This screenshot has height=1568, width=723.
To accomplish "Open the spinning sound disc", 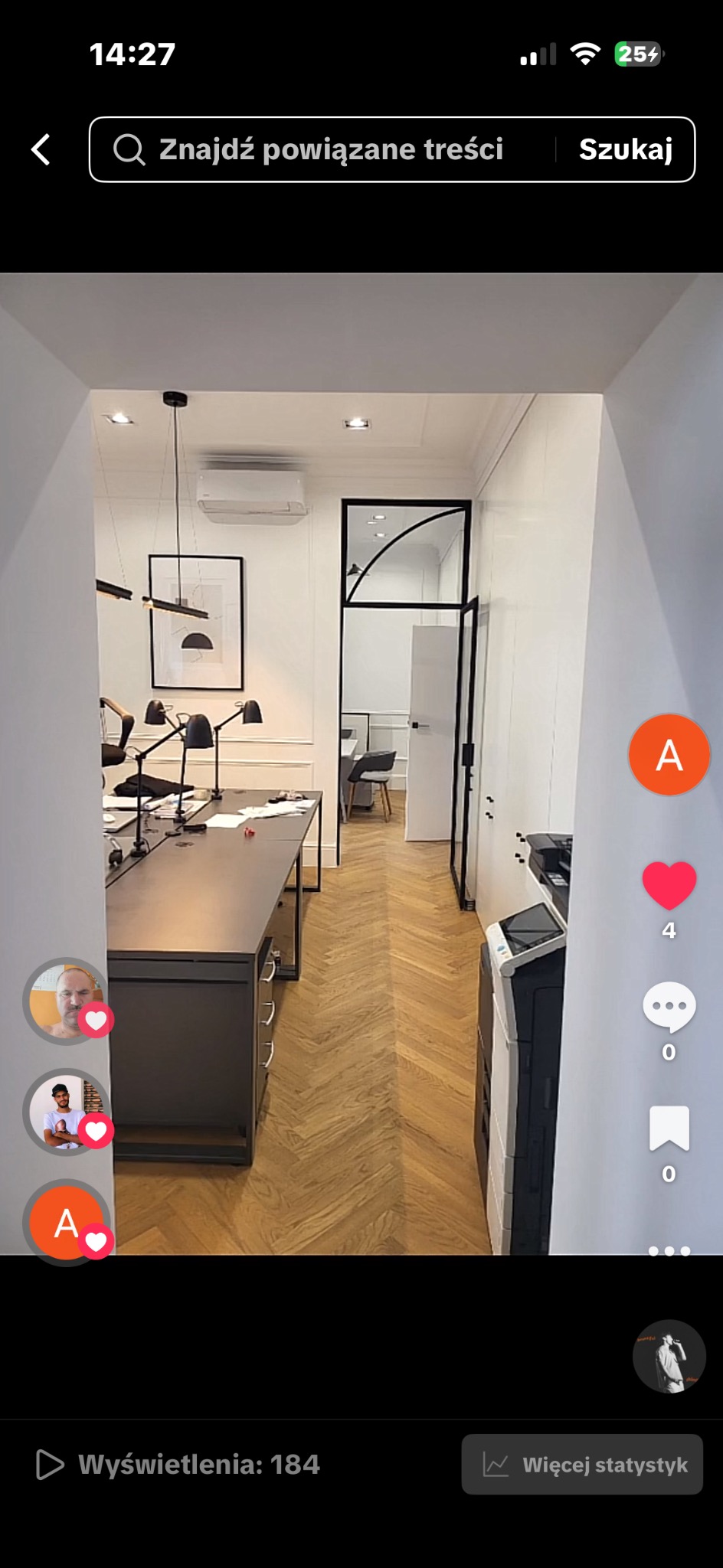I will click(669, 1356).
